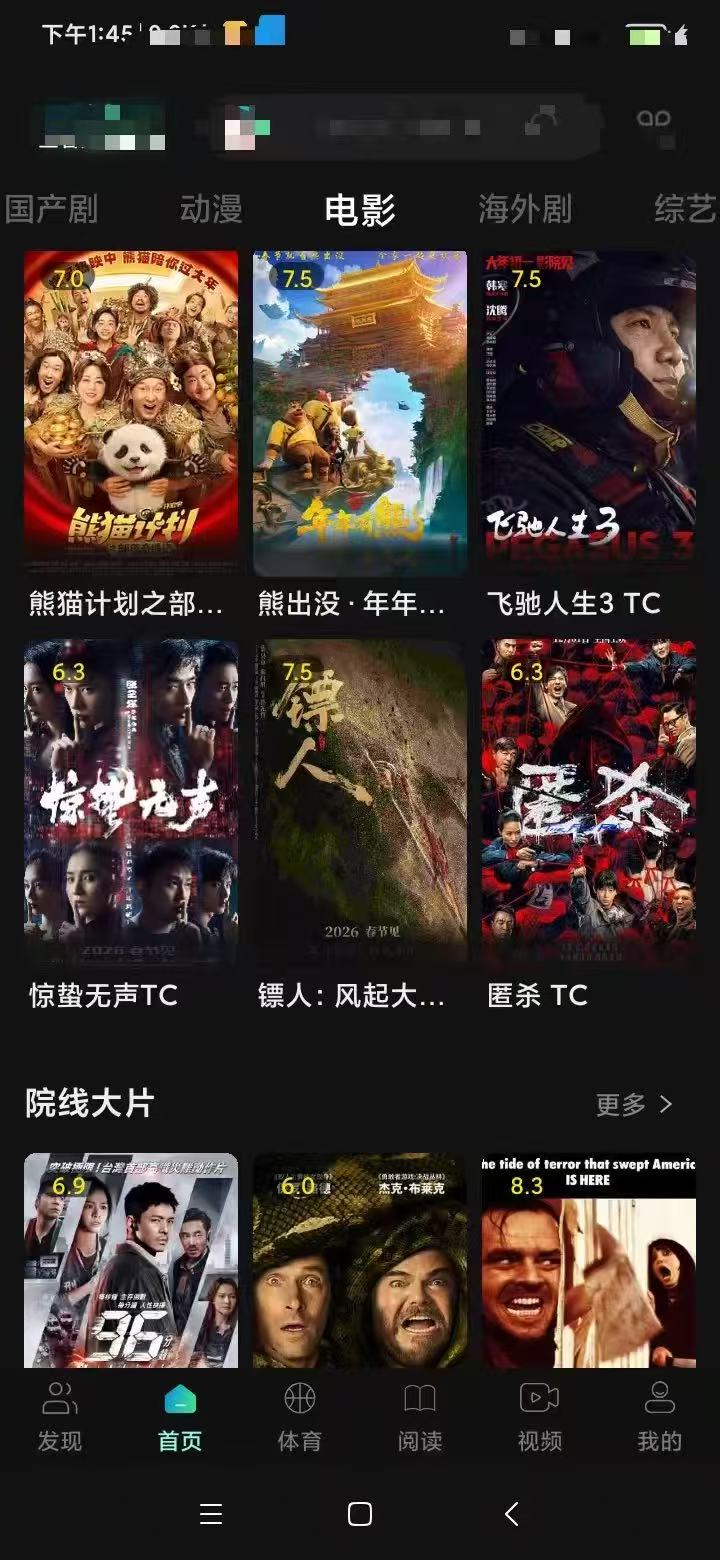Open the 阅读 tab
720x1560 pixels.
pyautogui.click(x=420, y=1417)
